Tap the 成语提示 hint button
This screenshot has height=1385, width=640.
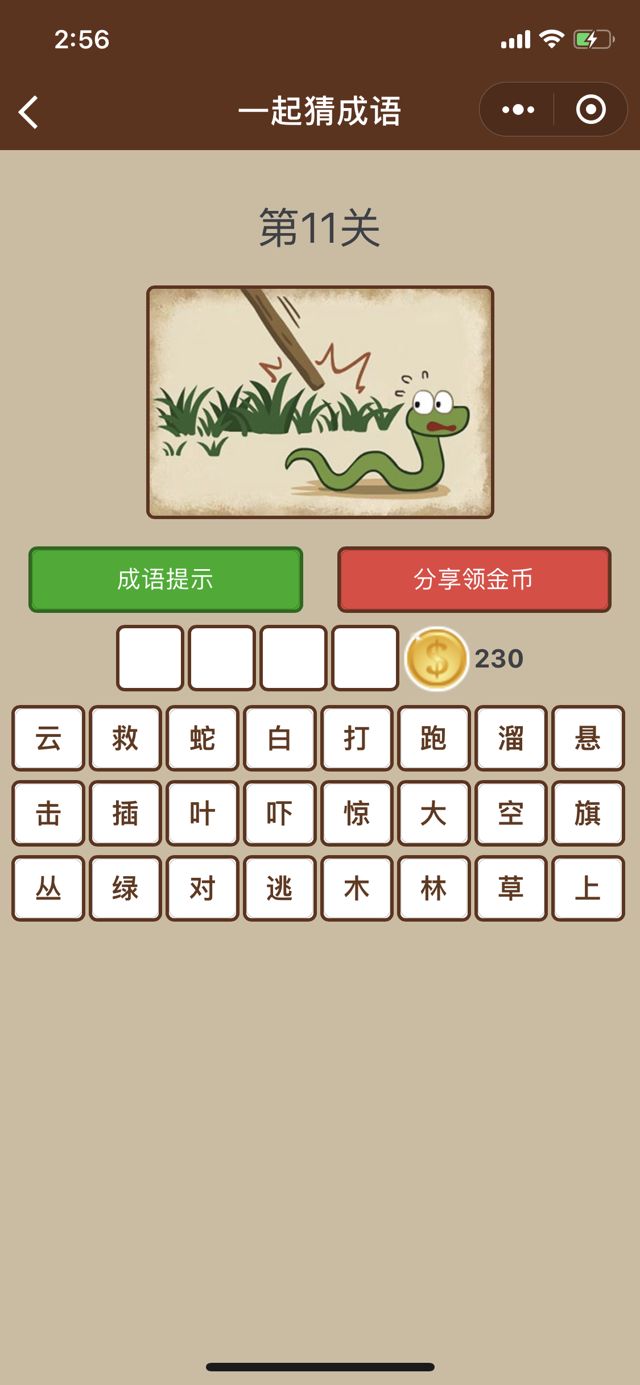click(x=165, y=579)
